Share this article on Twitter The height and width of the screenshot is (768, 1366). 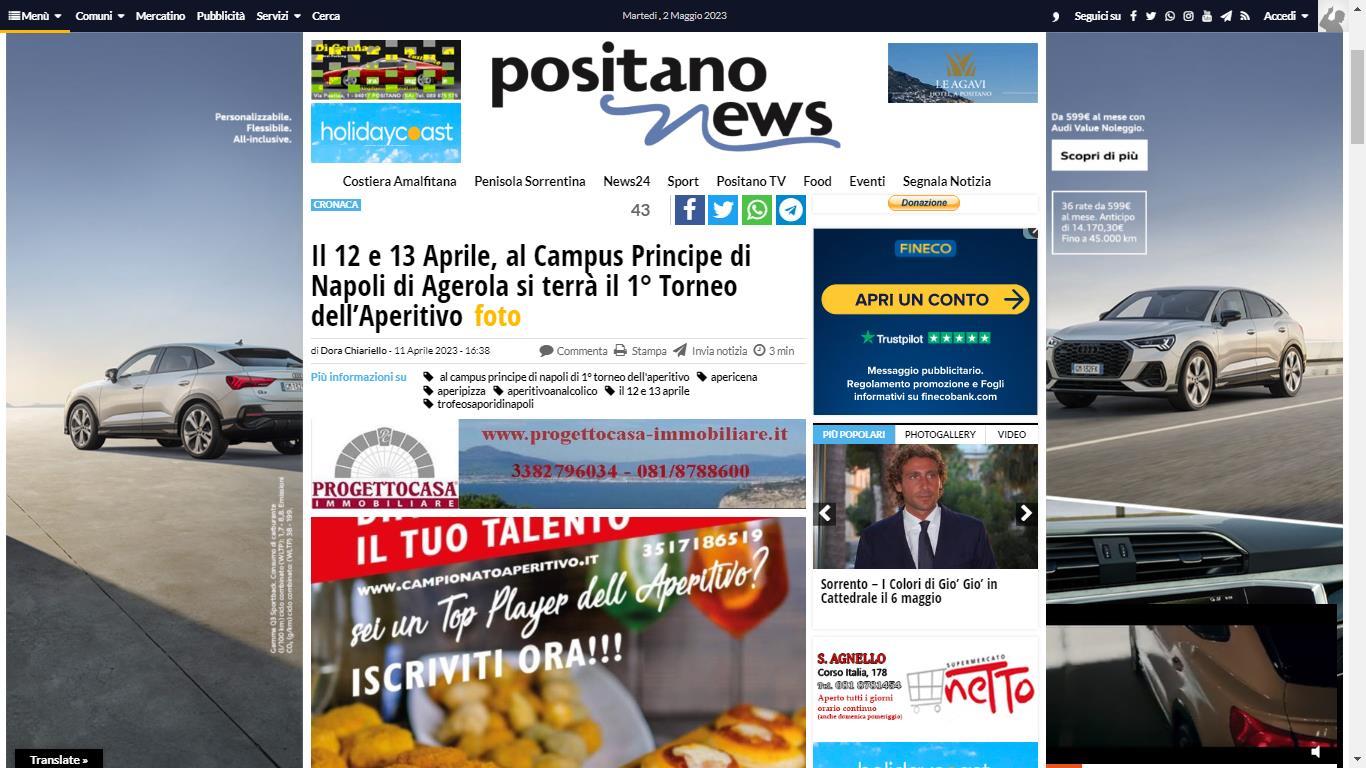723,210
